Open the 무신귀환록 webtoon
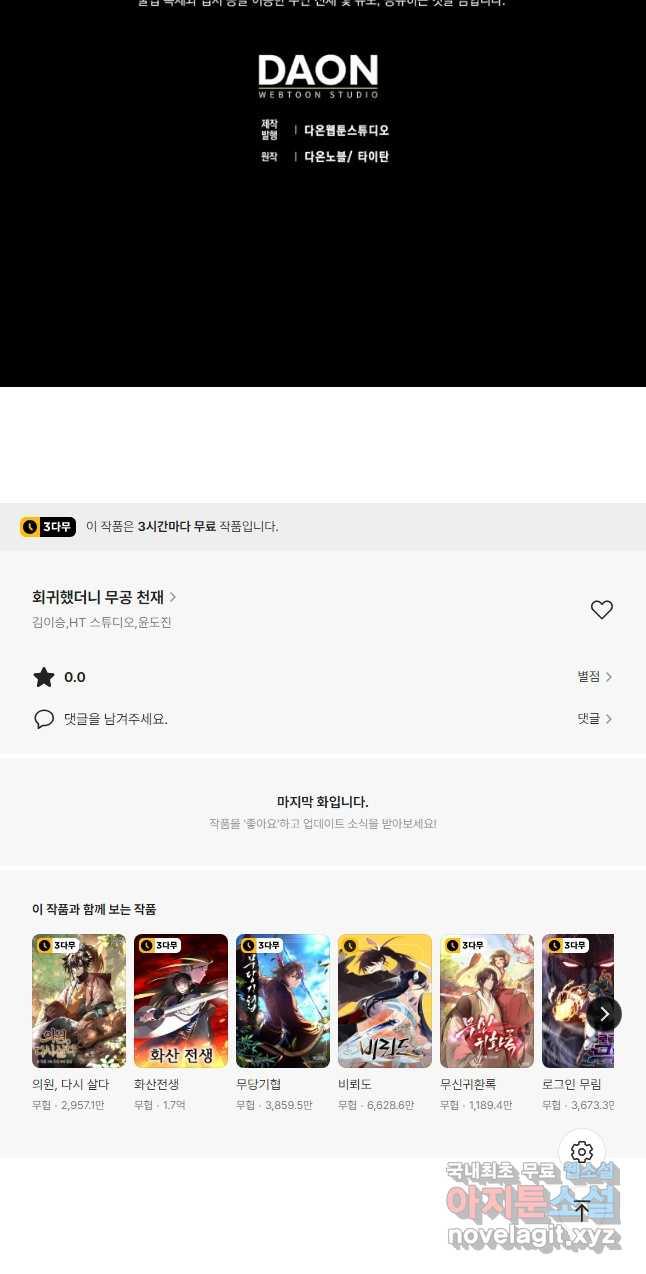Screen dimensions: 646x1274 [x=487, y=1001]
